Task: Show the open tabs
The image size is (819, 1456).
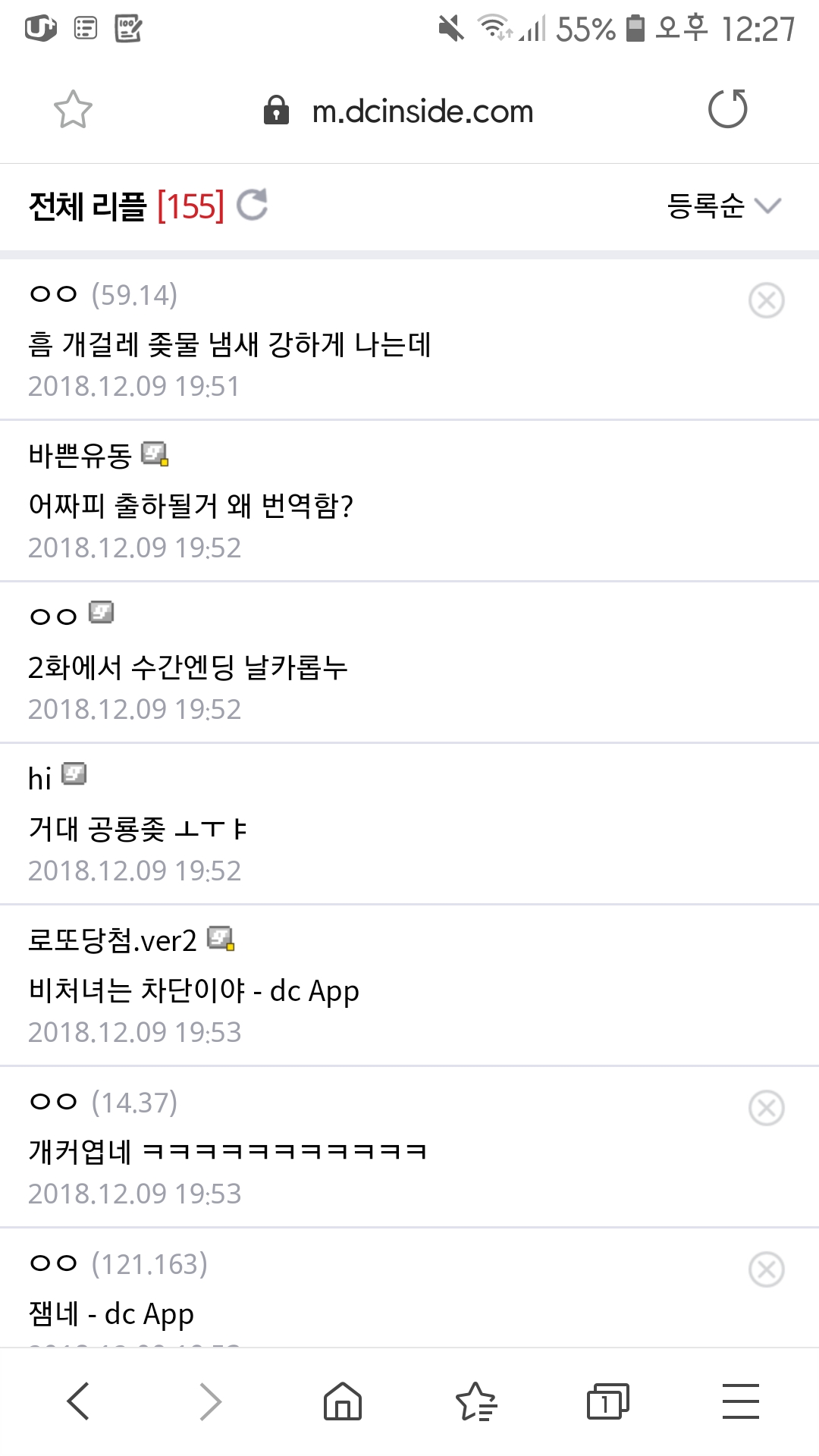Action: pyautogui.click(x=608, y=1401)
